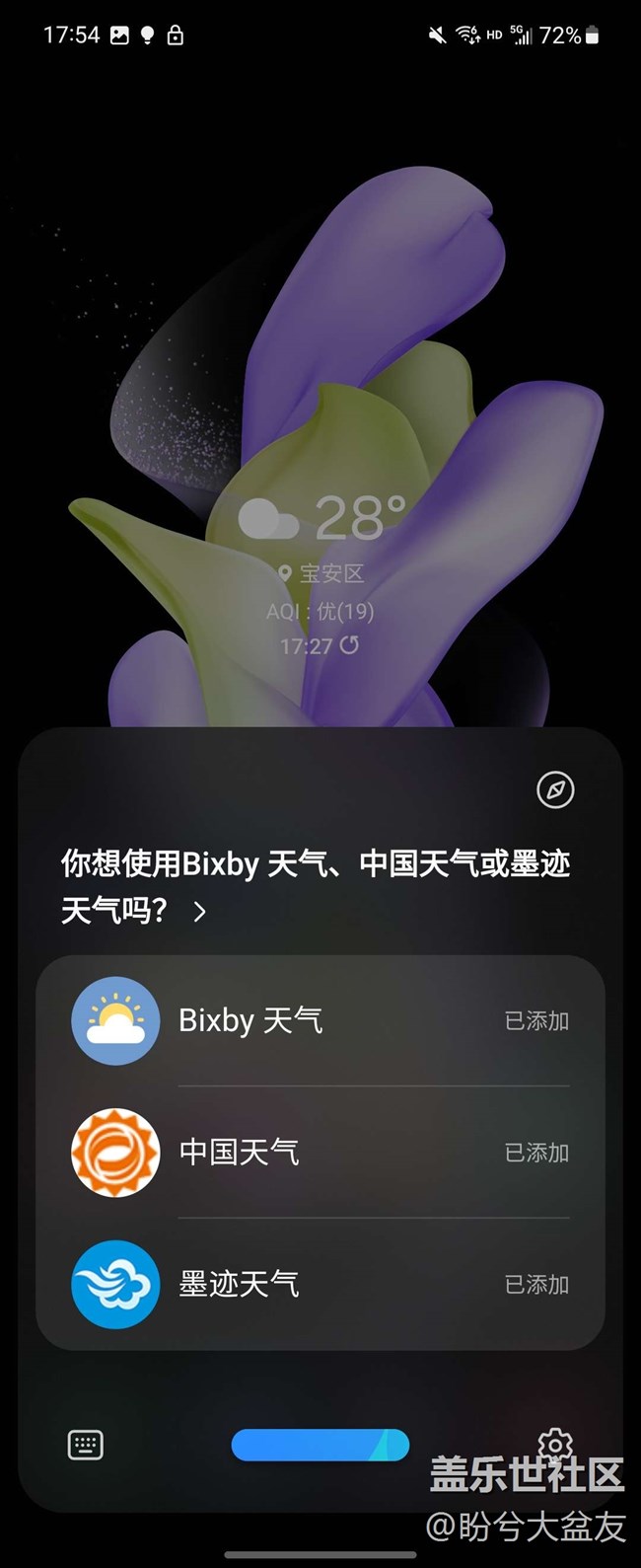Refresh the weather widget at 17:27
Image resolution: width=641 pixels, height=1568 pixels.
point(350,645)
